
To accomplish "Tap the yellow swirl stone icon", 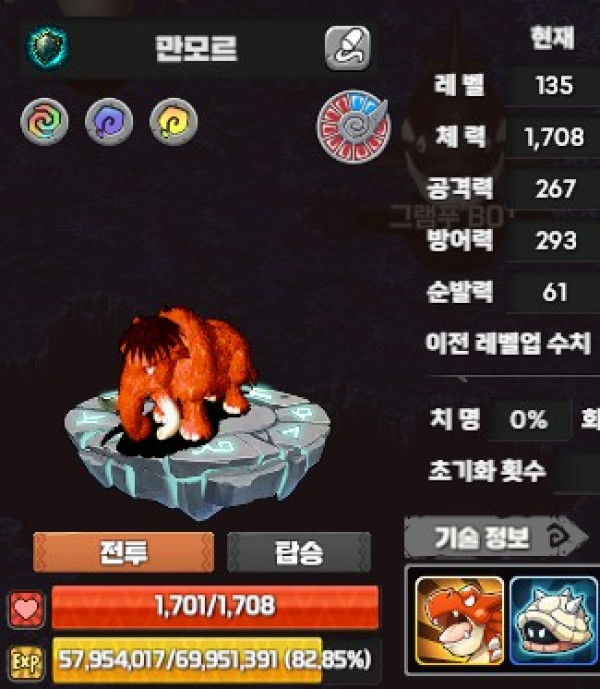I will point(172,122).
